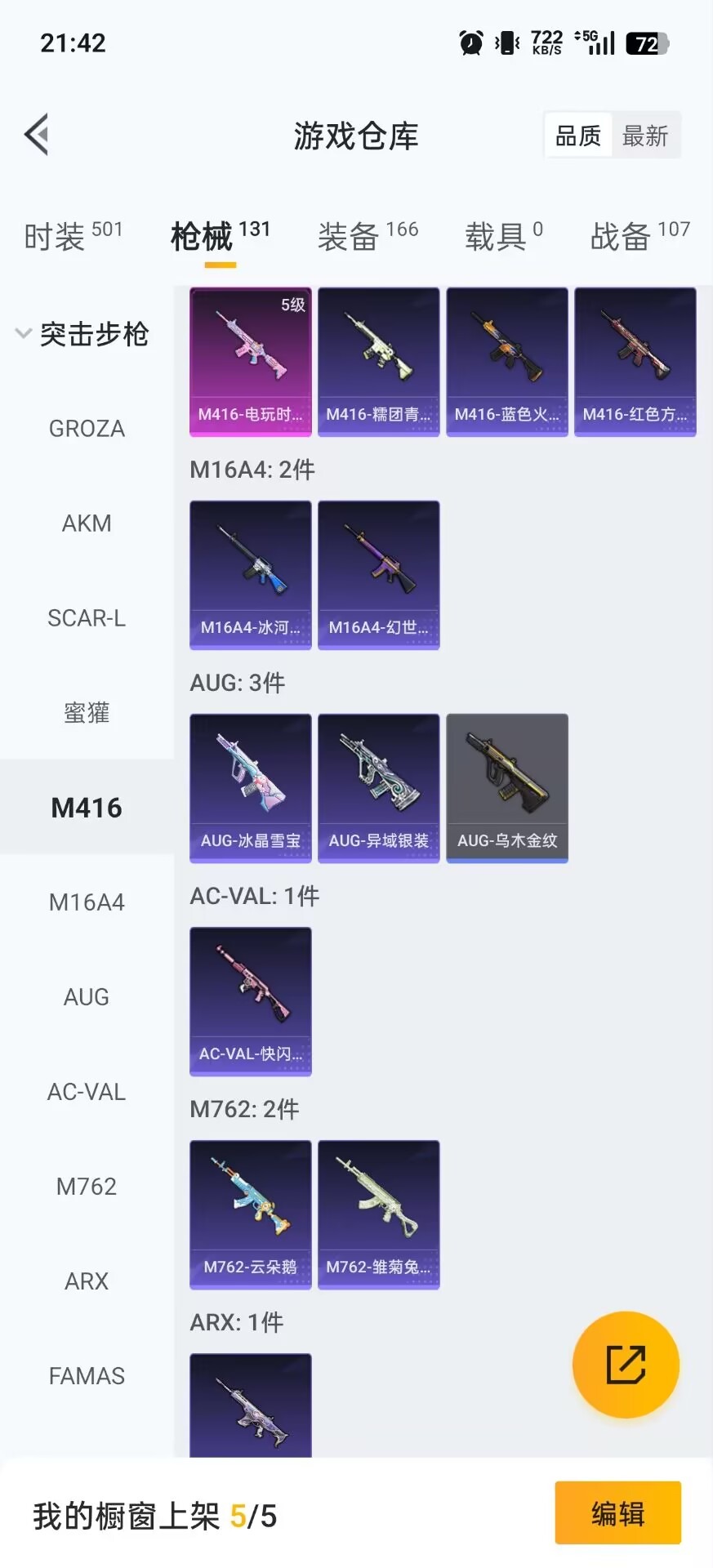The width and height of the screenshot is (713, 1568).
Task: View the M16A4-冰河 skin
Action: pyautogui.click(x=251, y=575)
